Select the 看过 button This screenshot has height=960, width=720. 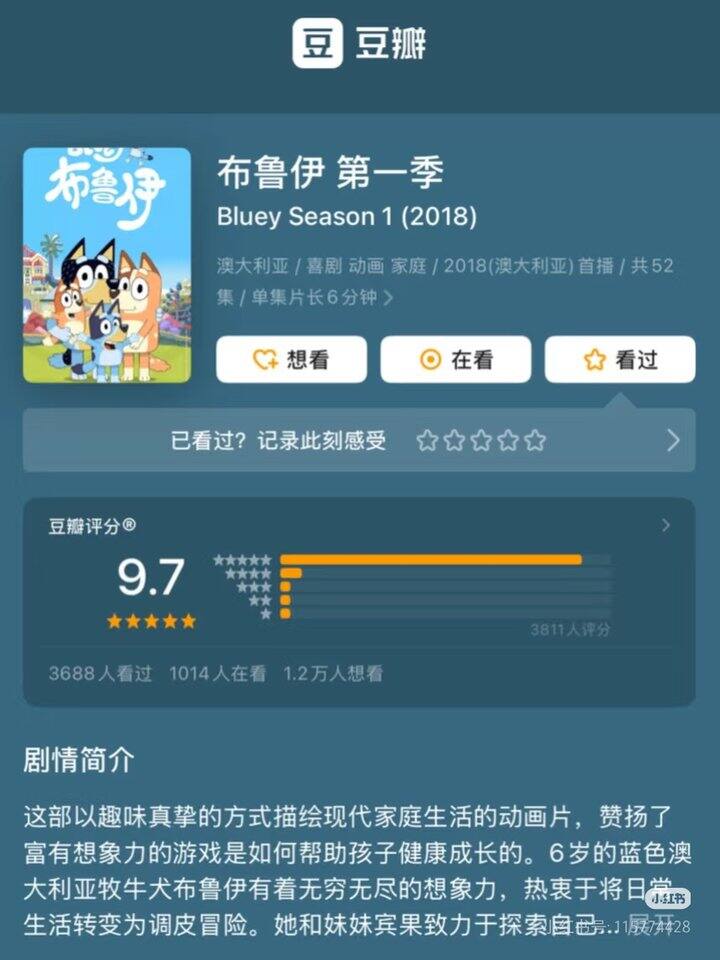click(x=619, y=360)
